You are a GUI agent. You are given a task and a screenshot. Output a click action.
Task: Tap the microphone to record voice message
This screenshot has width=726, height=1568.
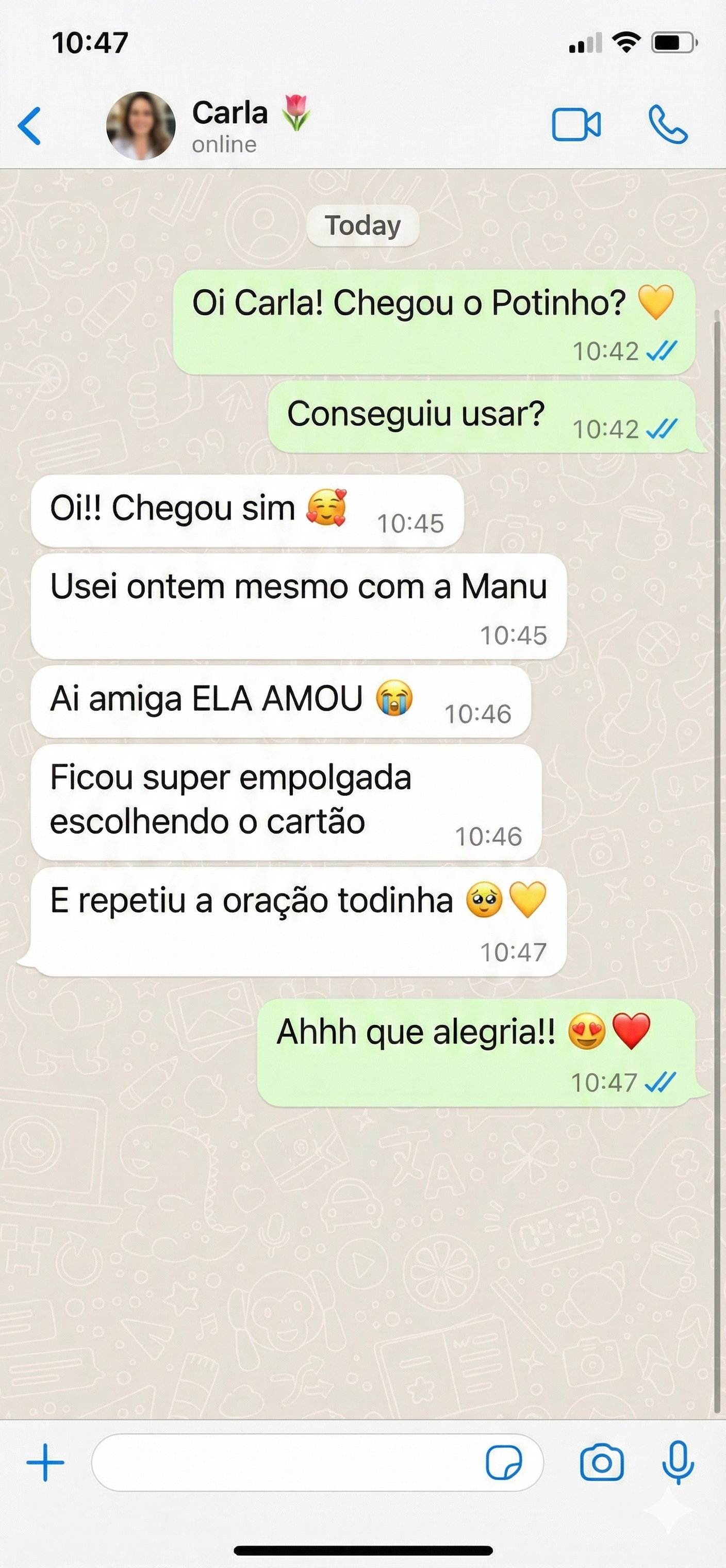pos(678,1462)
